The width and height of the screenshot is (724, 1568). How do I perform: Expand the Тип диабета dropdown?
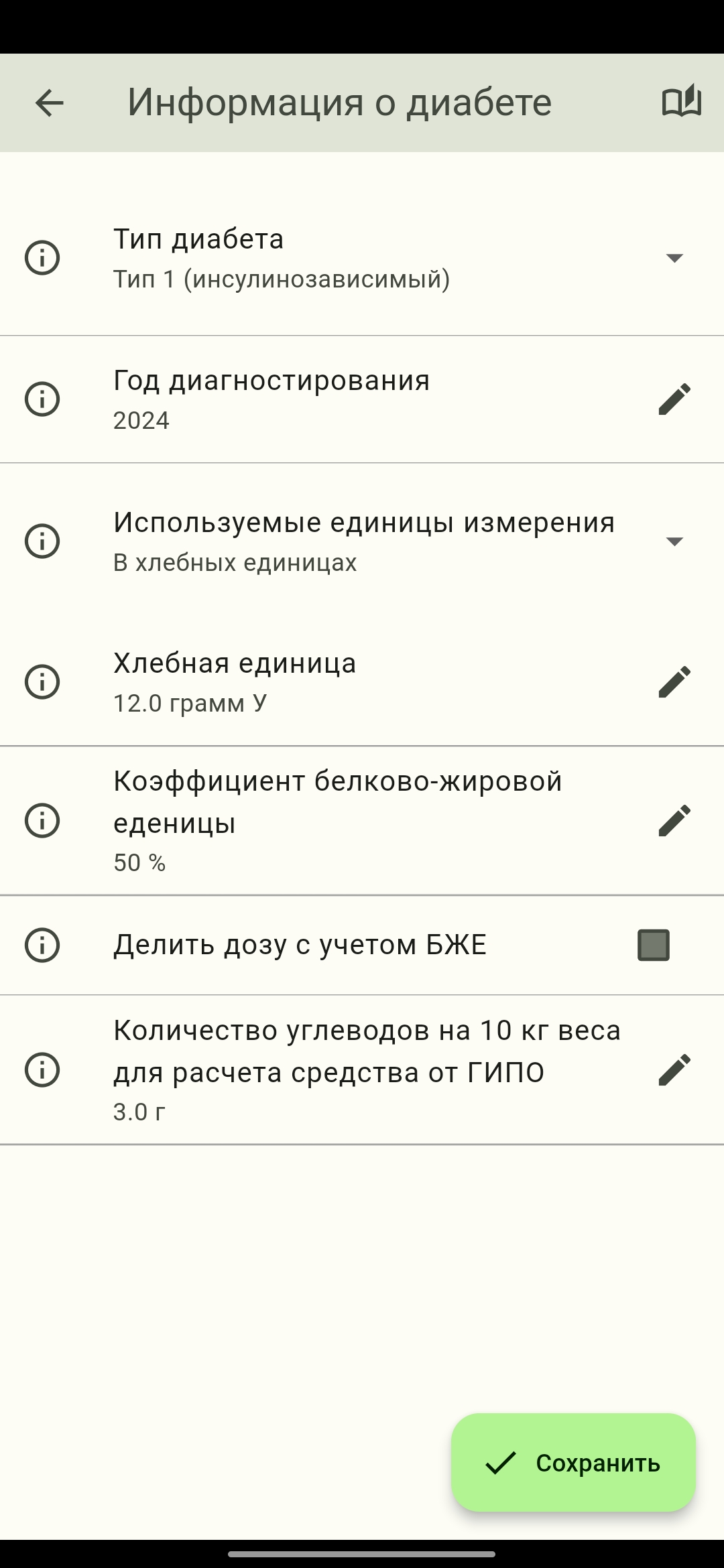tap(674, 258)
